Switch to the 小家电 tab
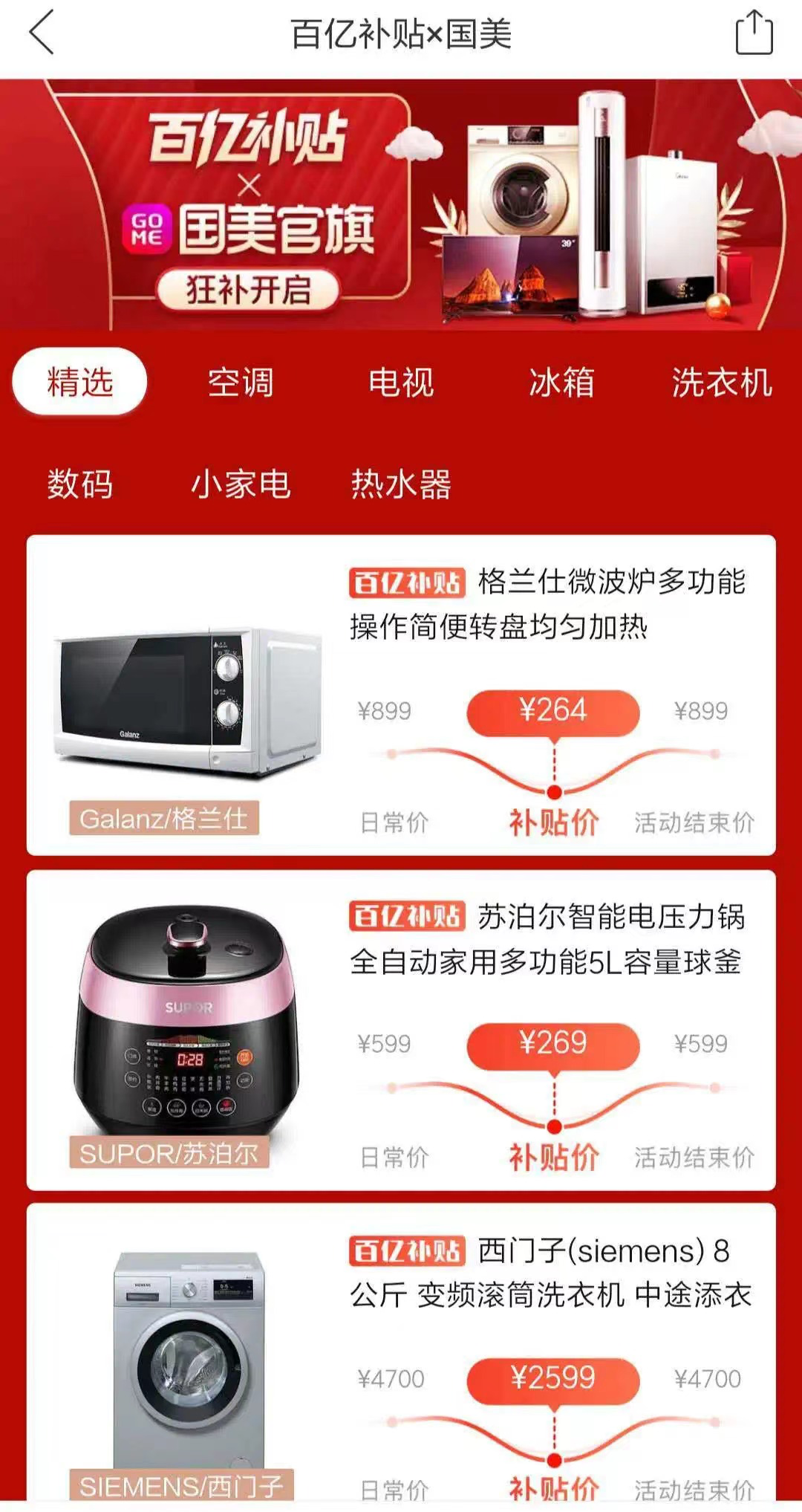Screen dimensions: 802x1512 point(240,484)
